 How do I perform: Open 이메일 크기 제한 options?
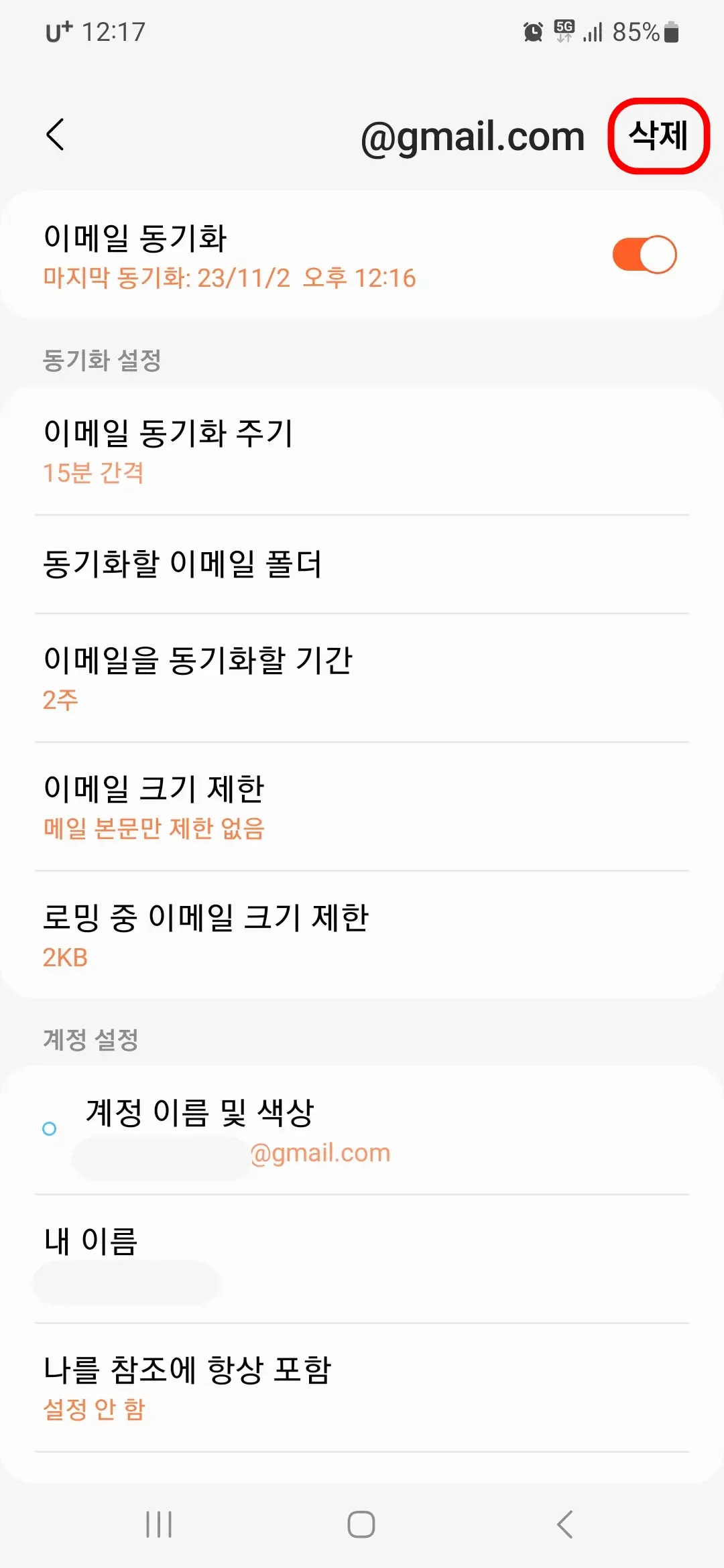362,807
